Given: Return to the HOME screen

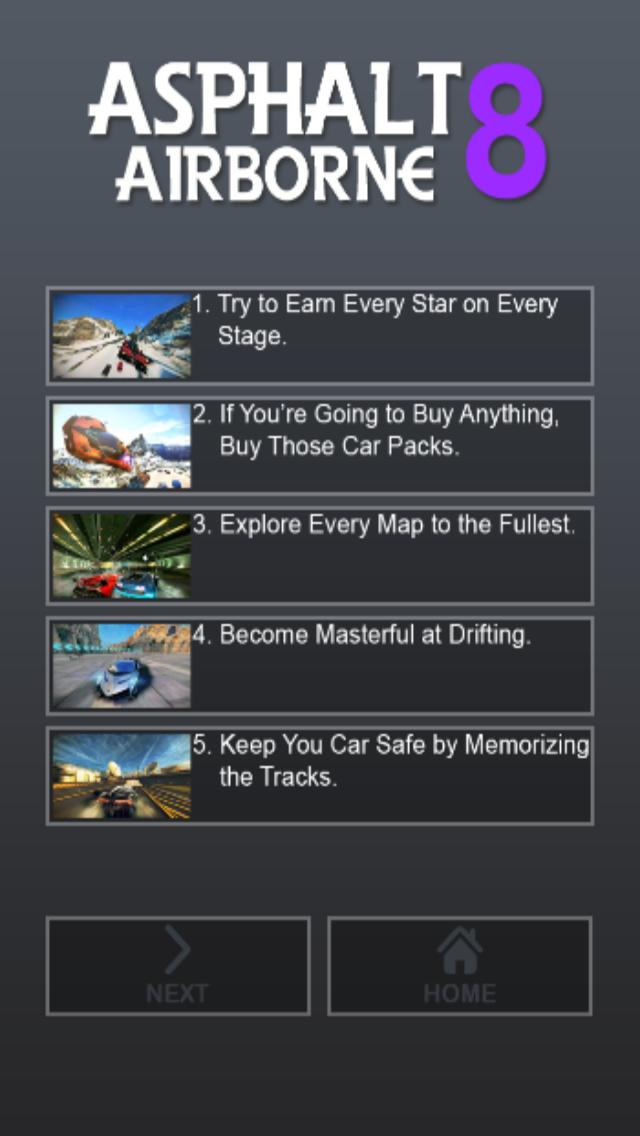Looking at the screenshot, I should click(460, 966).
